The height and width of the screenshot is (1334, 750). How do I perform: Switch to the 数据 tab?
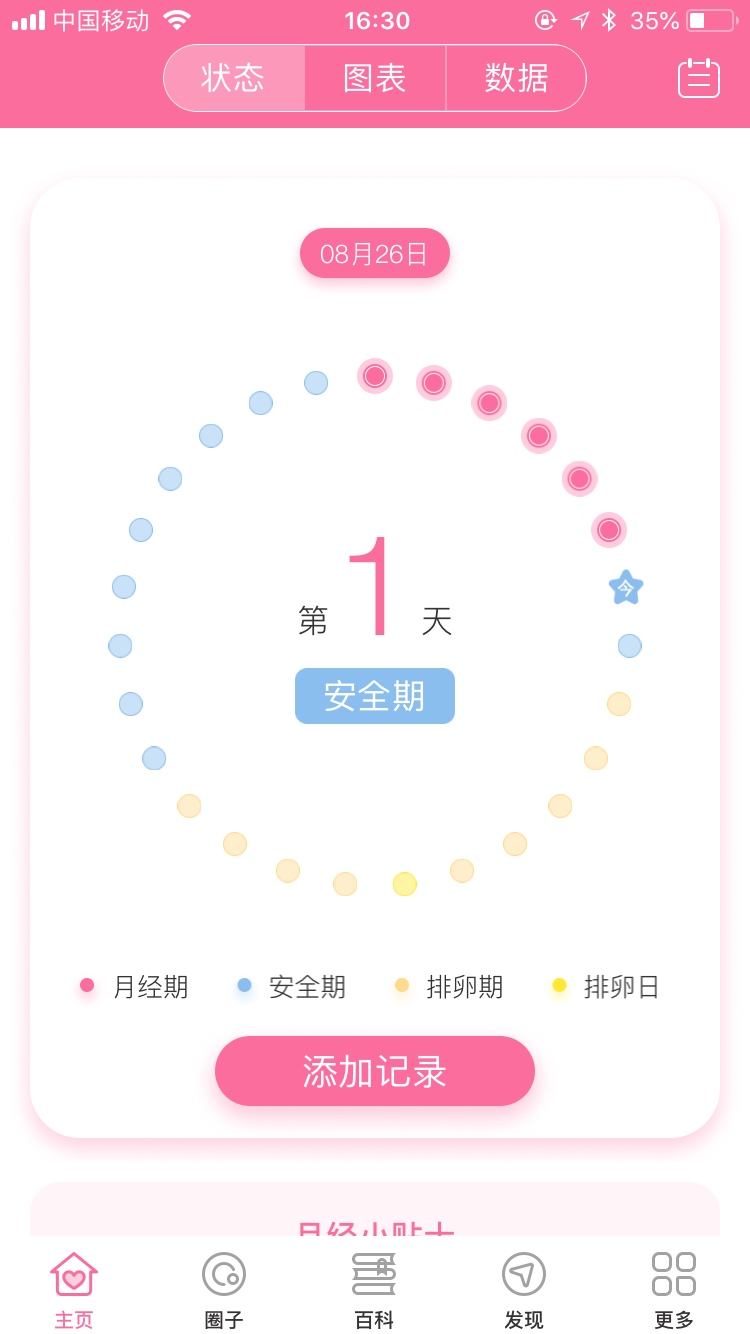coord(516,78)
